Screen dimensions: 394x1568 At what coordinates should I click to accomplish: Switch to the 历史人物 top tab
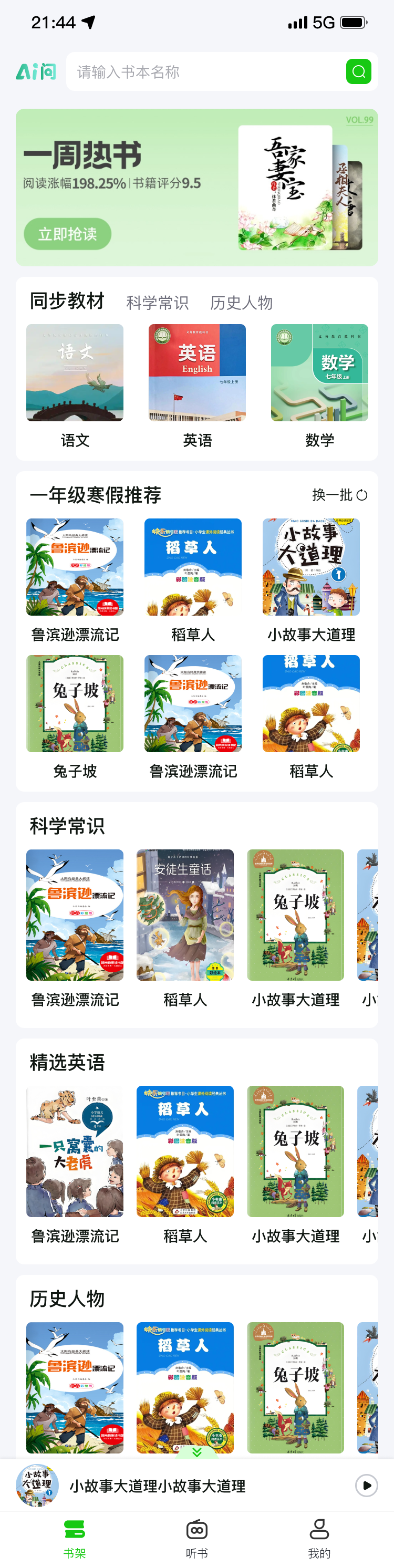click(x=241, y=303)
